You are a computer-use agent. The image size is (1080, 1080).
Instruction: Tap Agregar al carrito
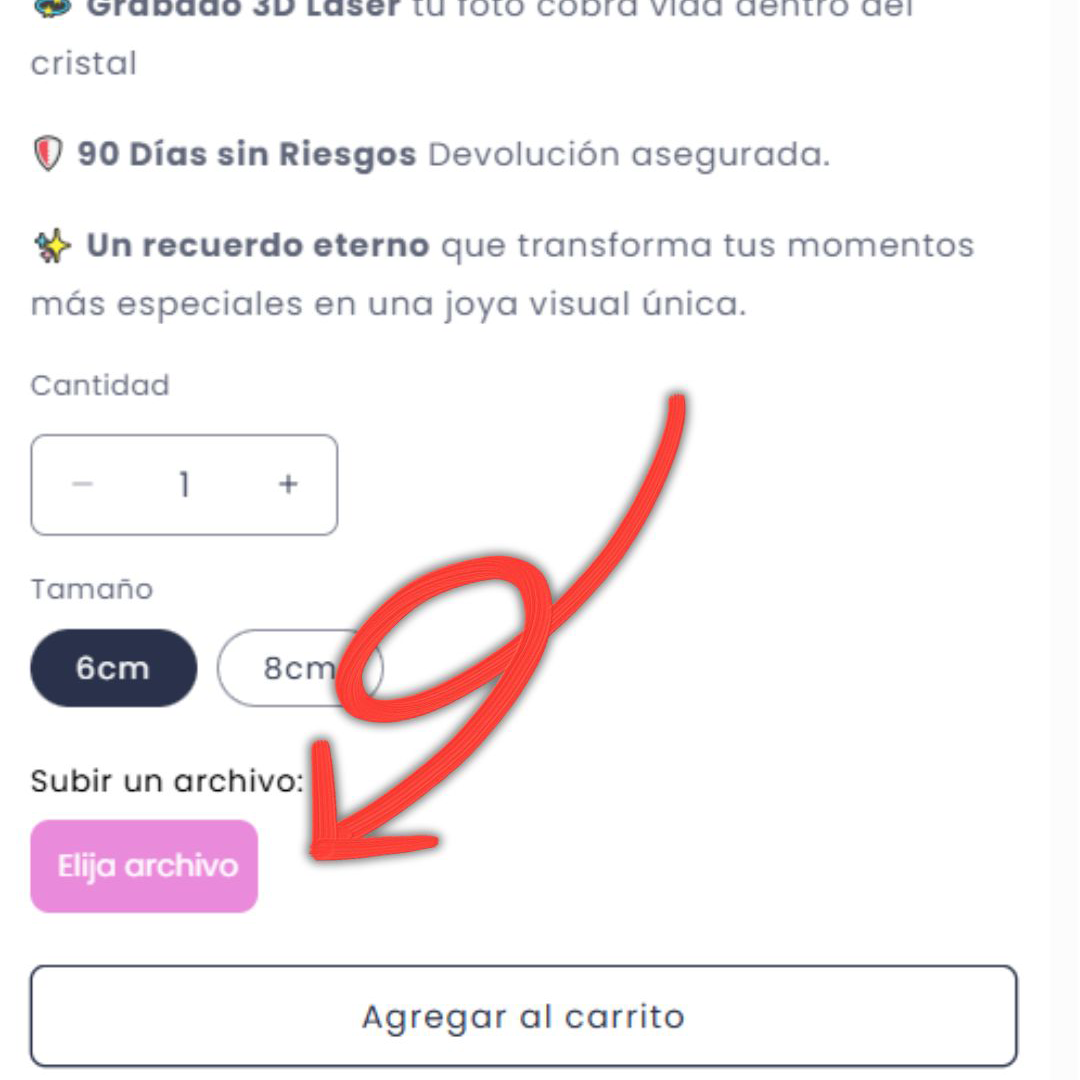tap(523, 1016)
